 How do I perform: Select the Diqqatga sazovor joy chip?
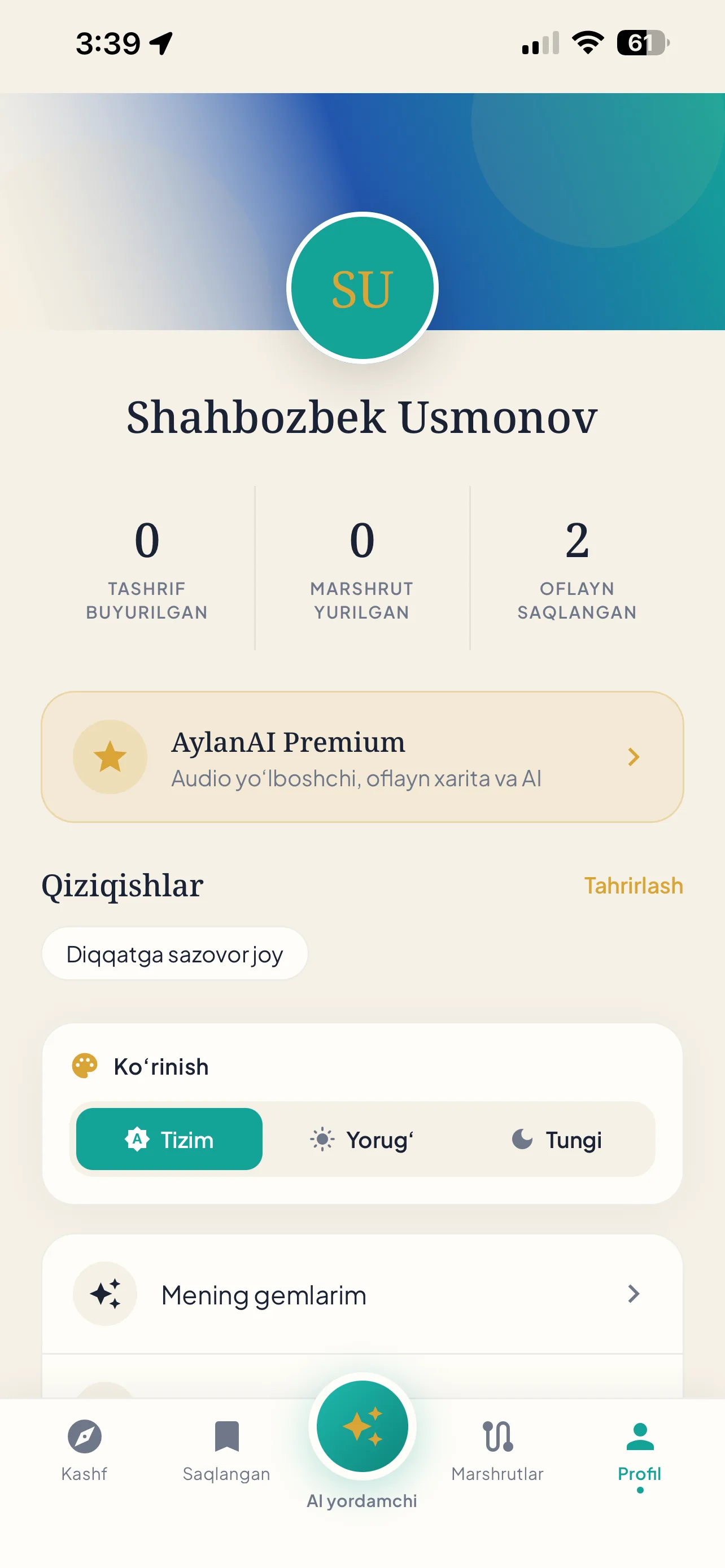click(174, 954)
